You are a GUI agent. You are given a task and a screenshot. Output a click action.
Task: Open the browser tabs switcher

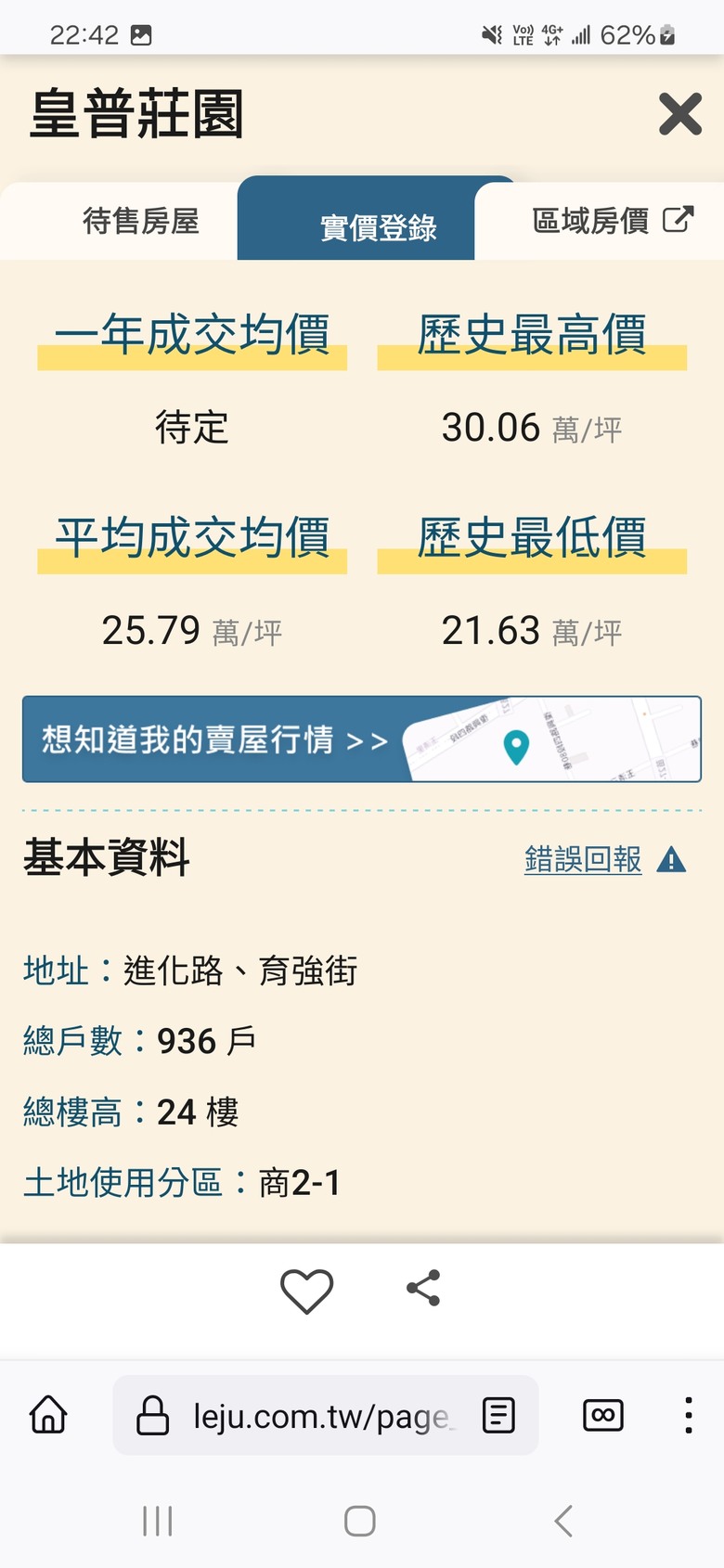602,1416
